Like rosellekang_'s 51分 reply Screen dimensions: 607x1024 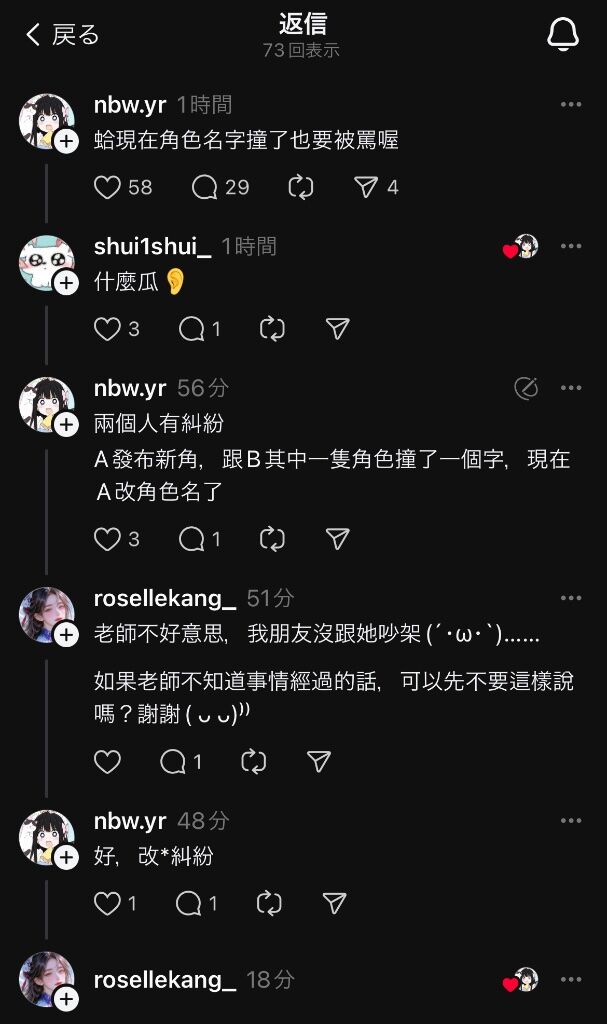[107, 762]
